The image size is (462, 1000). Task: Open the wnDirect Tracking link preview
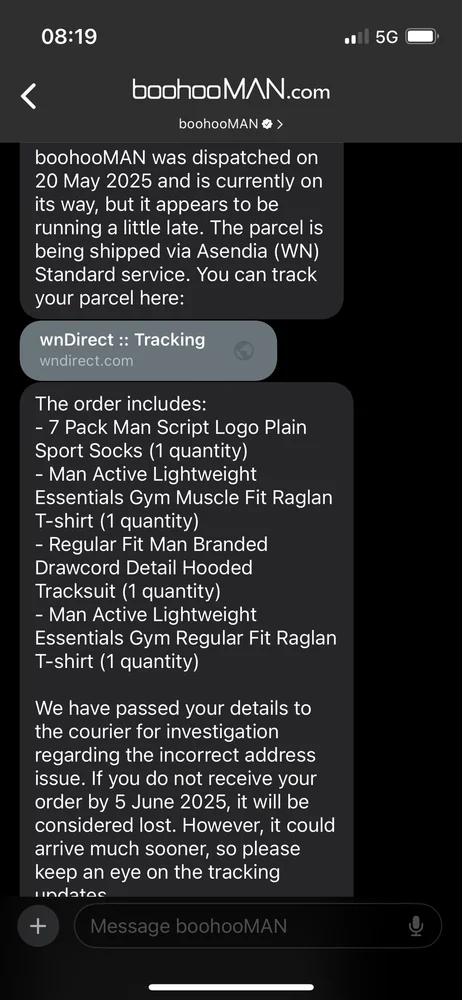point(149,350)
